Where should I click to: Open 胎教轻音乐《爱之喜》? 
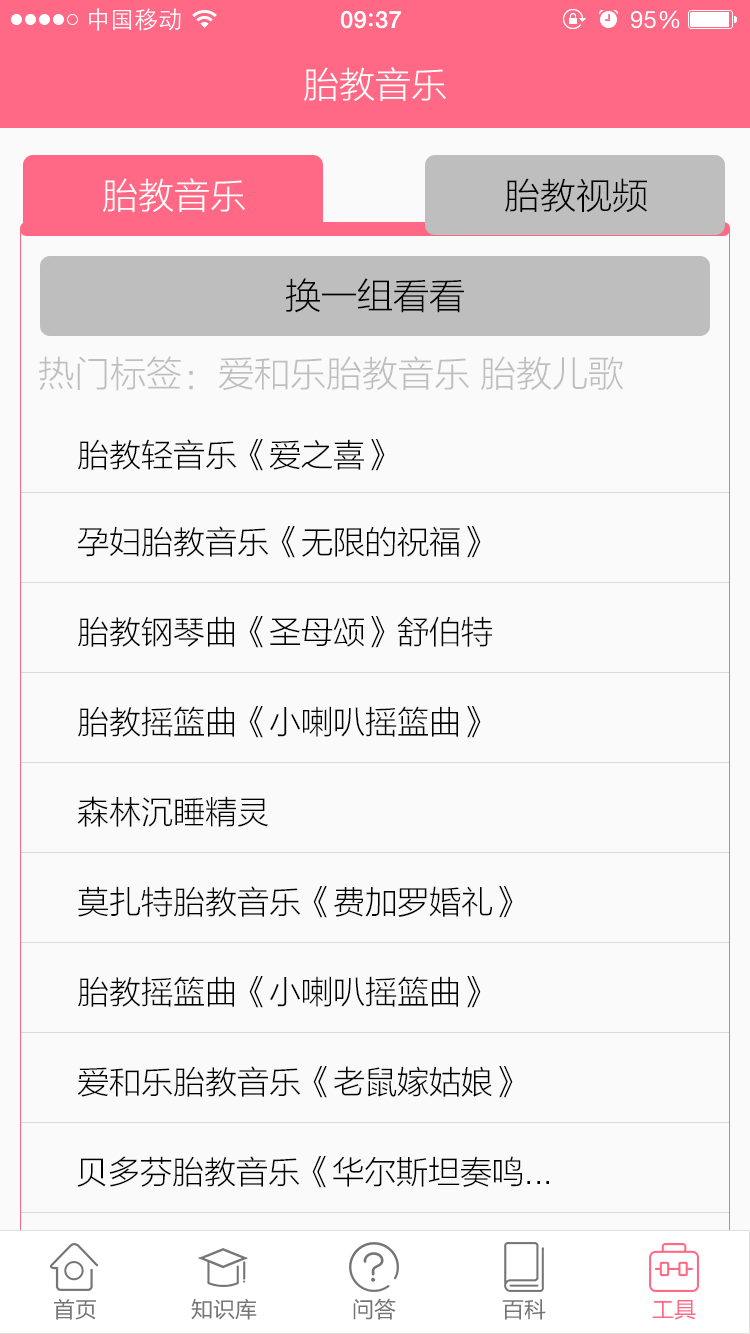(x=375, y=456)
